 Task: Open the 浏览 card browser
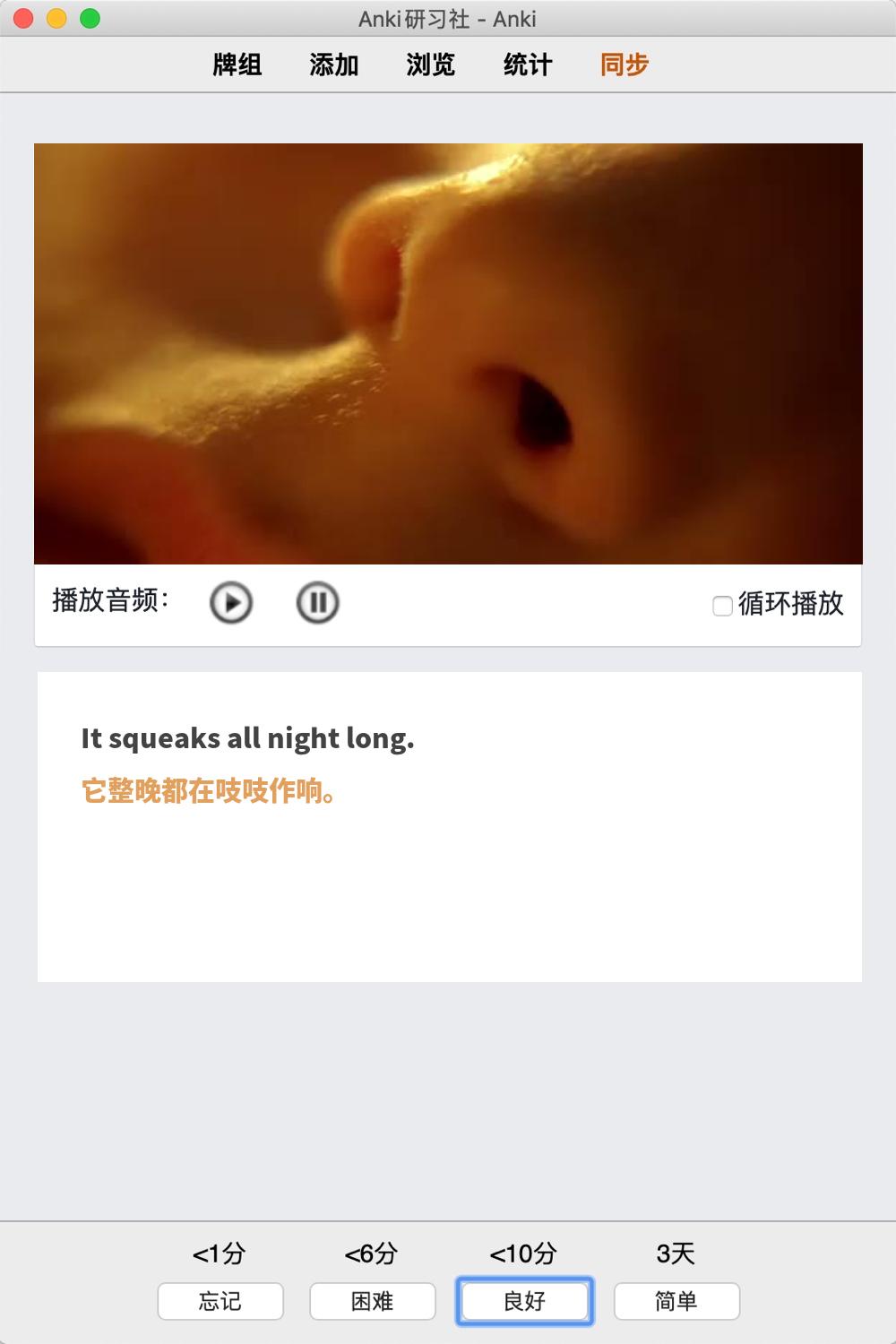(x=431, y=65)
